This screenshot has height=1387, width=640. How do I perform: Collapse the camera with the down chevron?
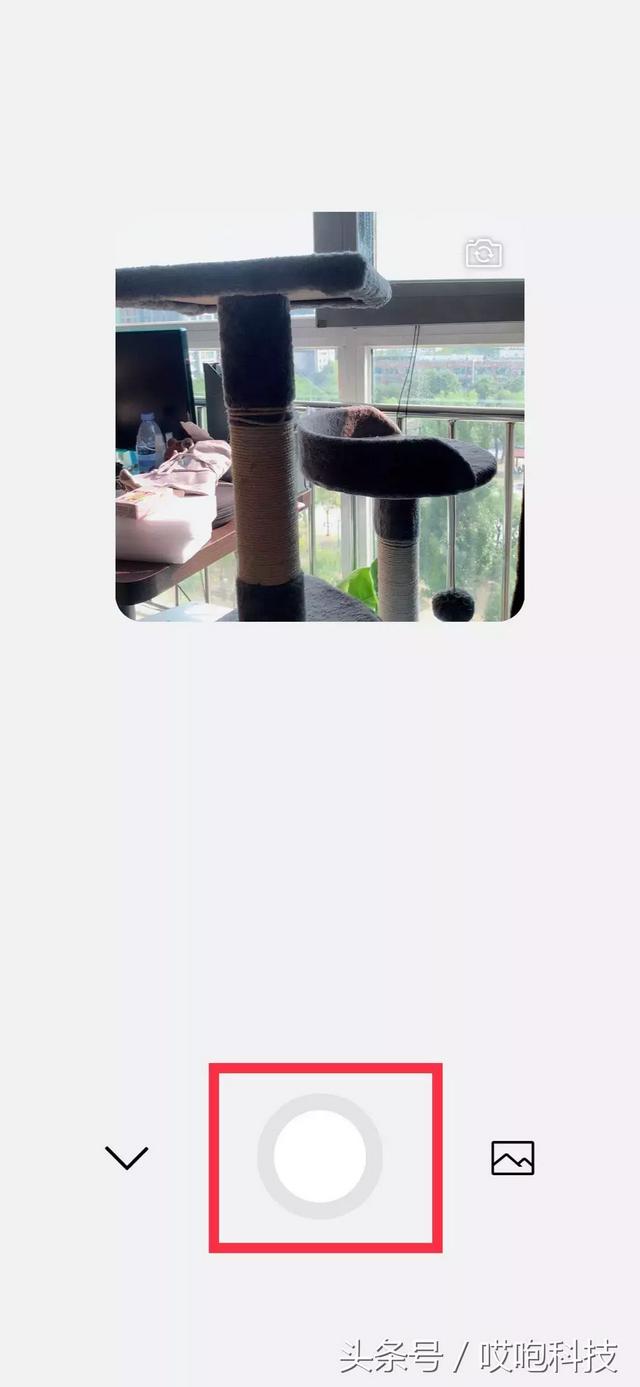click(x=127, y=1158)
